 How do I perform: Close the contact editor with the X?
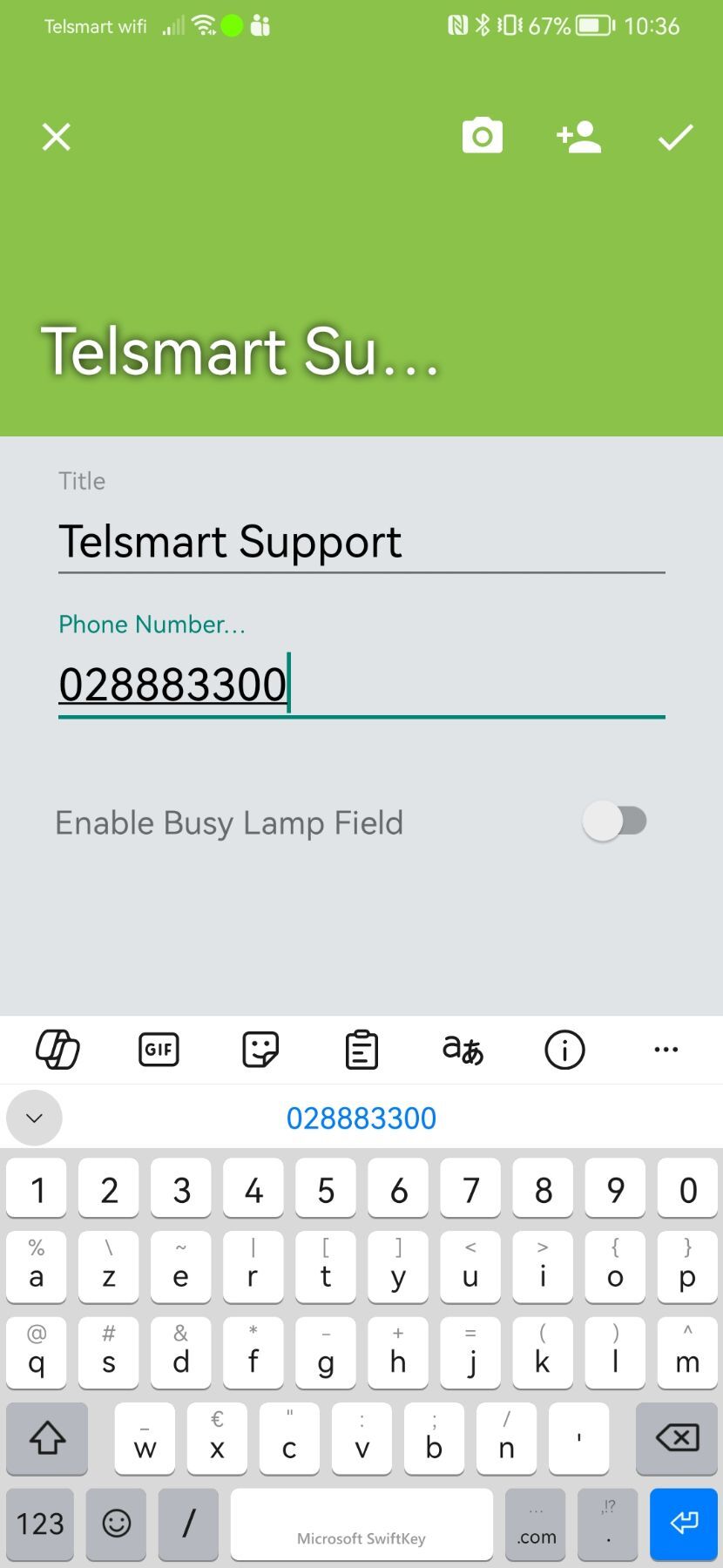(x=57, y=137)
